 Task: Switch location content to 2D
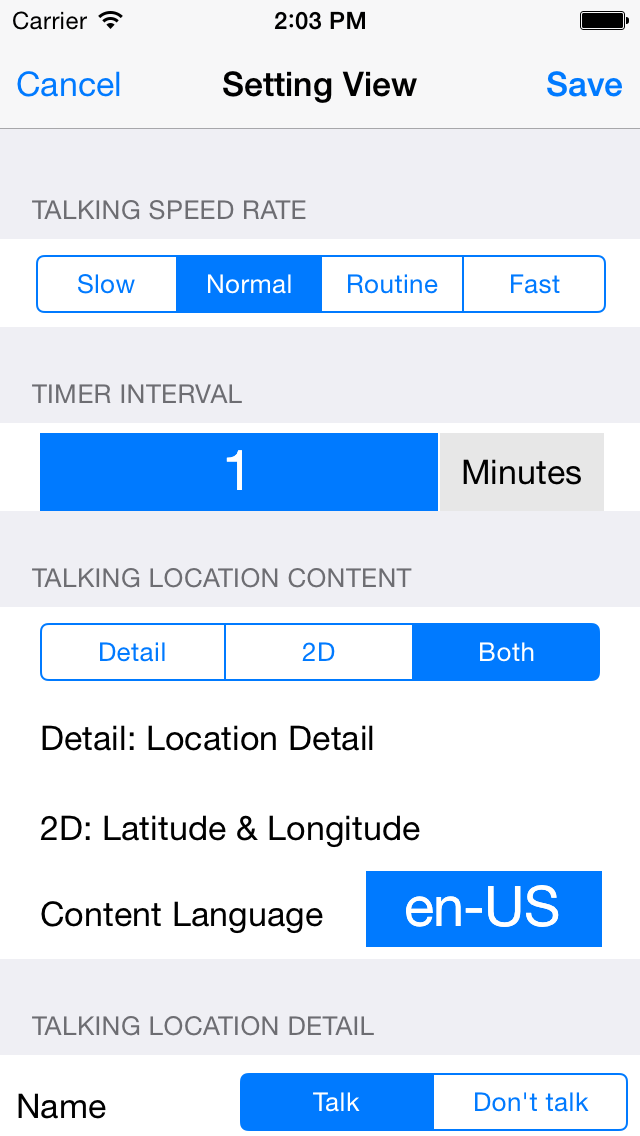(x=319, y=652)
